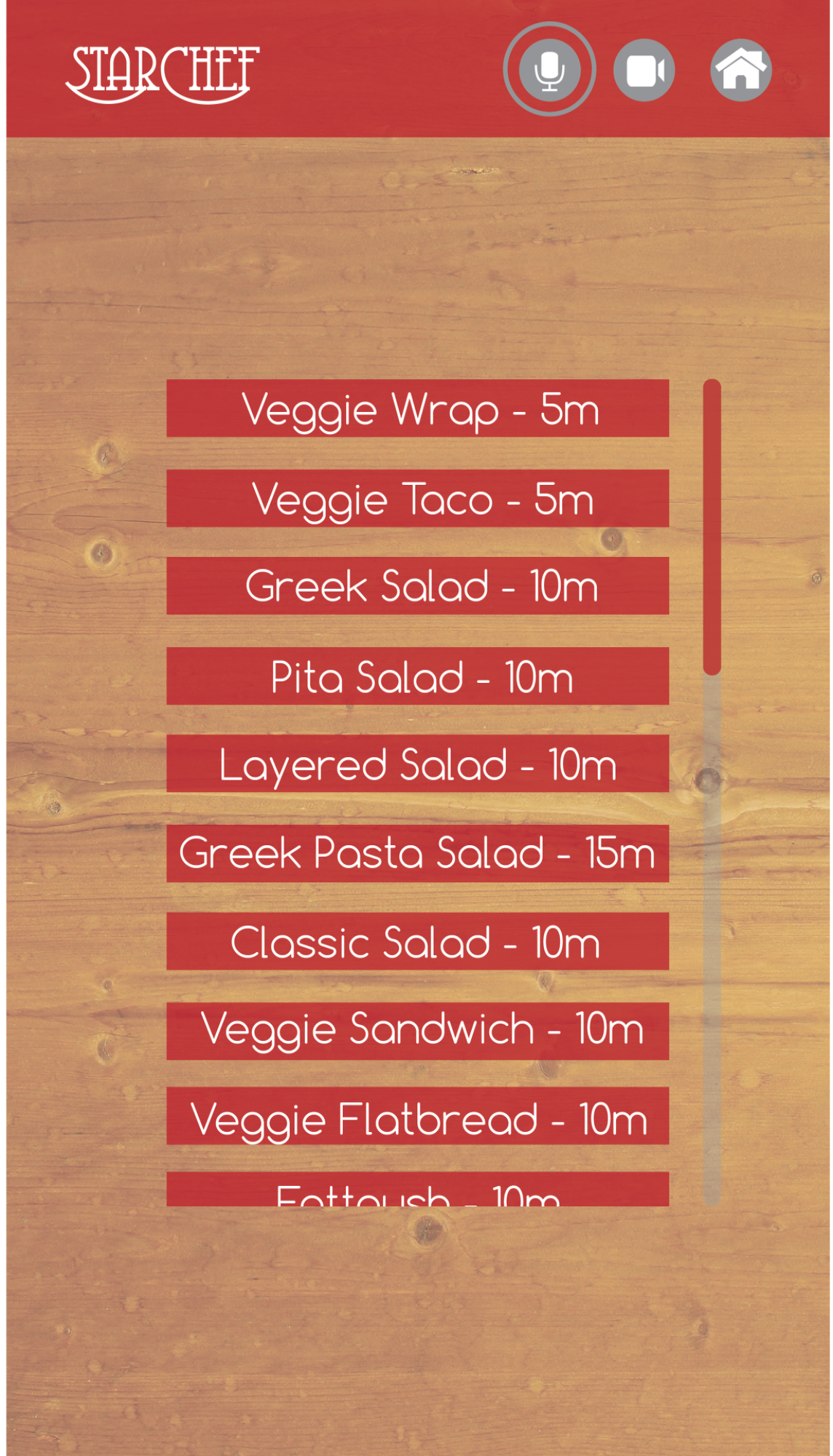
Task: Tap the recipe list scrollbar
Action: point(711,792)
